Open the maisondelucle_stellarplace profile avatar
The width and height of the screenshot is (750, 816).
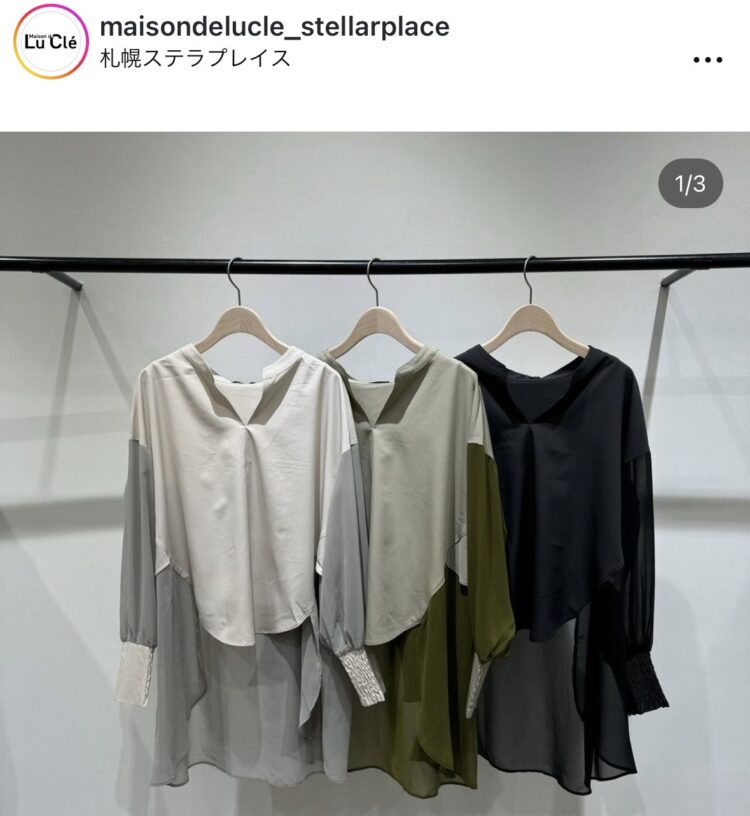pos(50,42)
